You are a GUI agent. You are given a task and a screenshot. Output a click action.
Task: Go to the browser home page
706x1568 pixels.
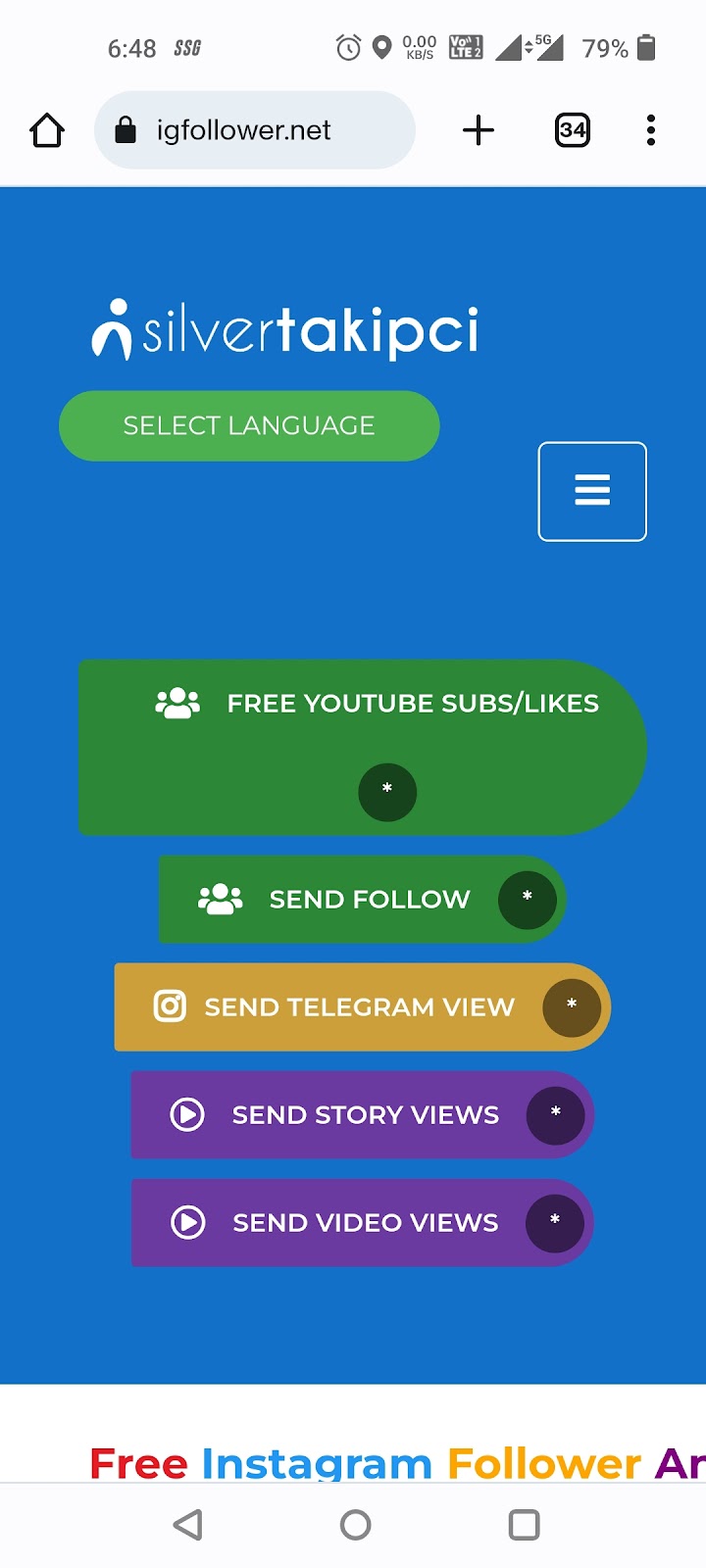47,130
